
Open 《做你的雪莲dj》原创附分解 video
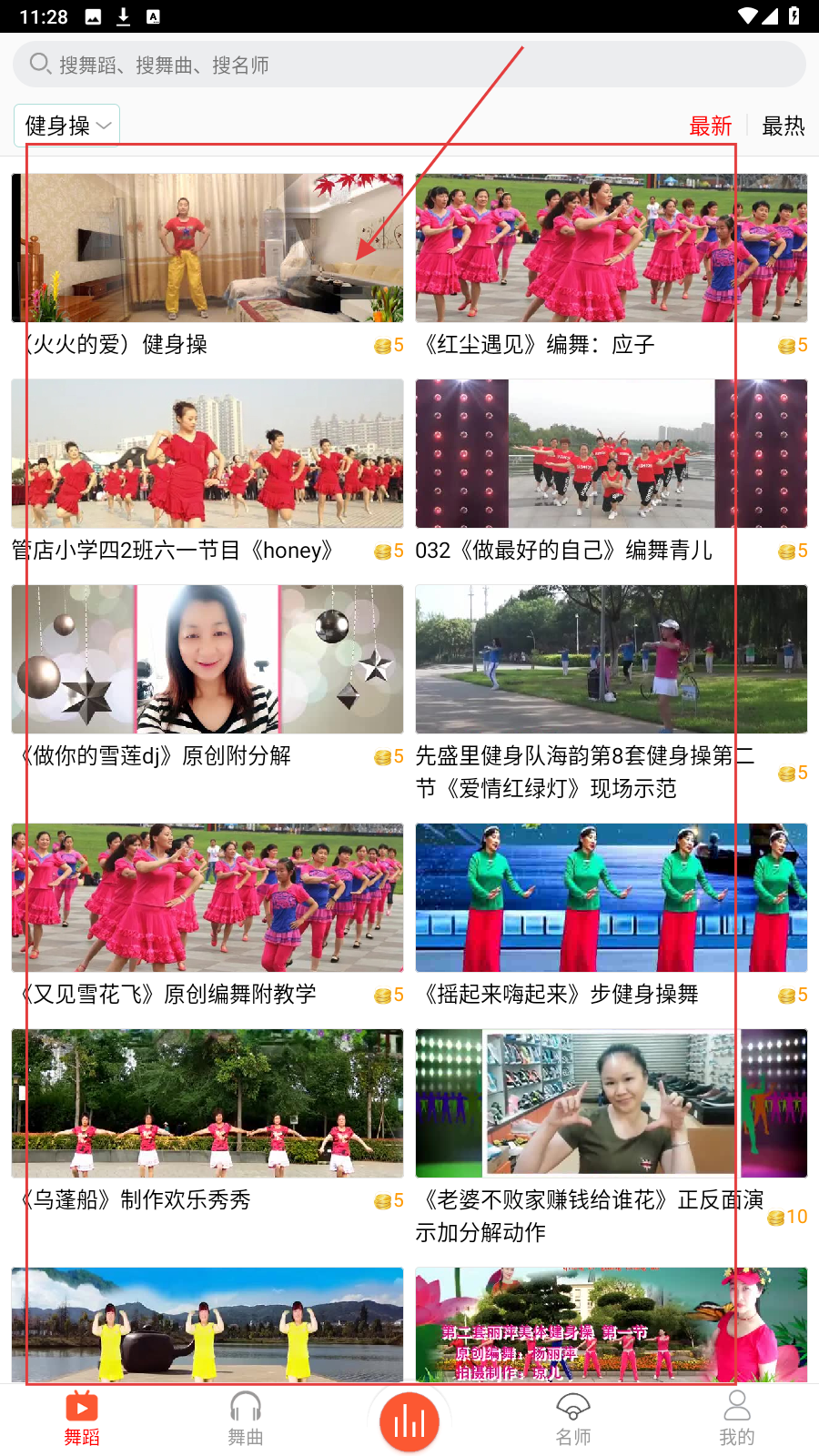[207, 660]
